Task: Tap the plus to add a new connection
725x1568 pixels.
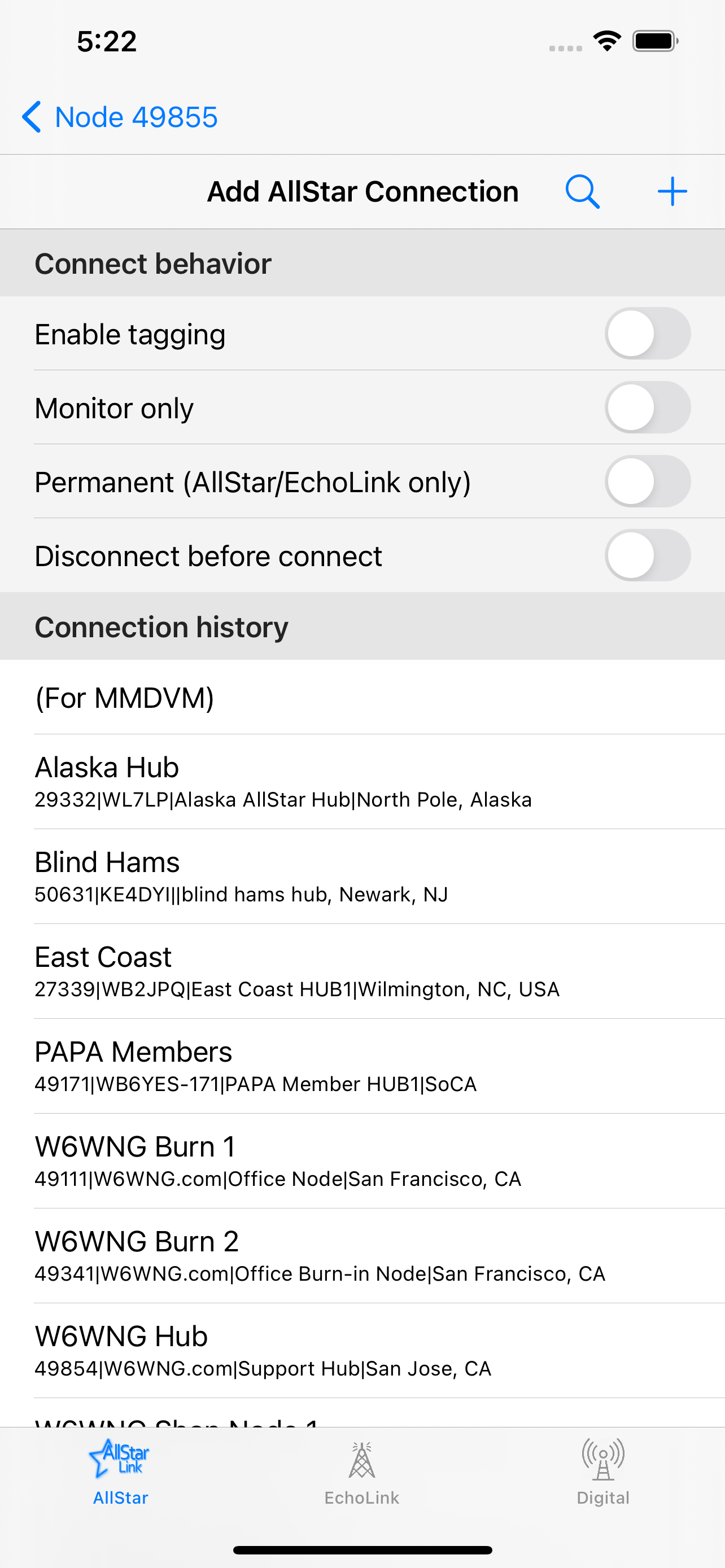Action: click(x=671, y=191)
